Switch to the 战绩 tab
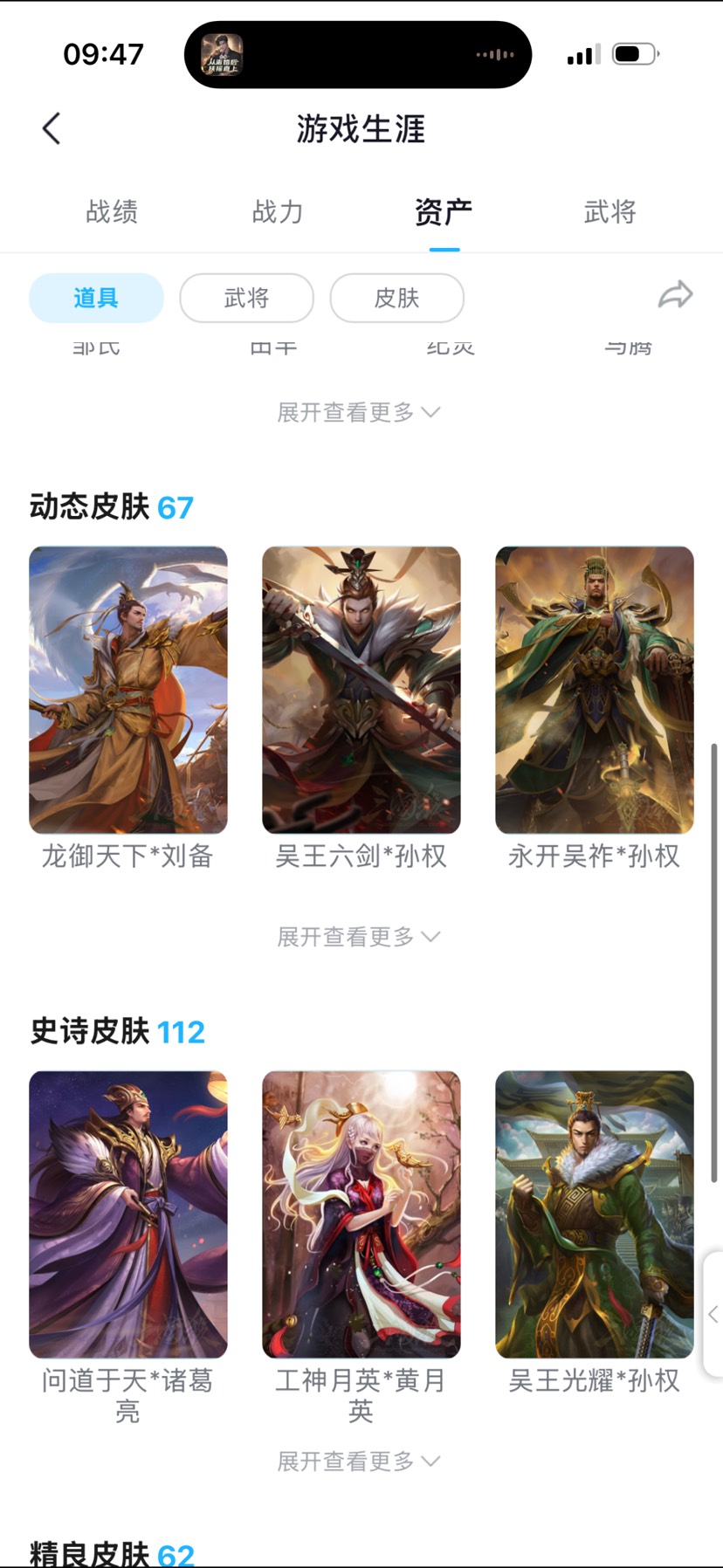The width and height of the screenshot is (723, 1568). (112, 211)
